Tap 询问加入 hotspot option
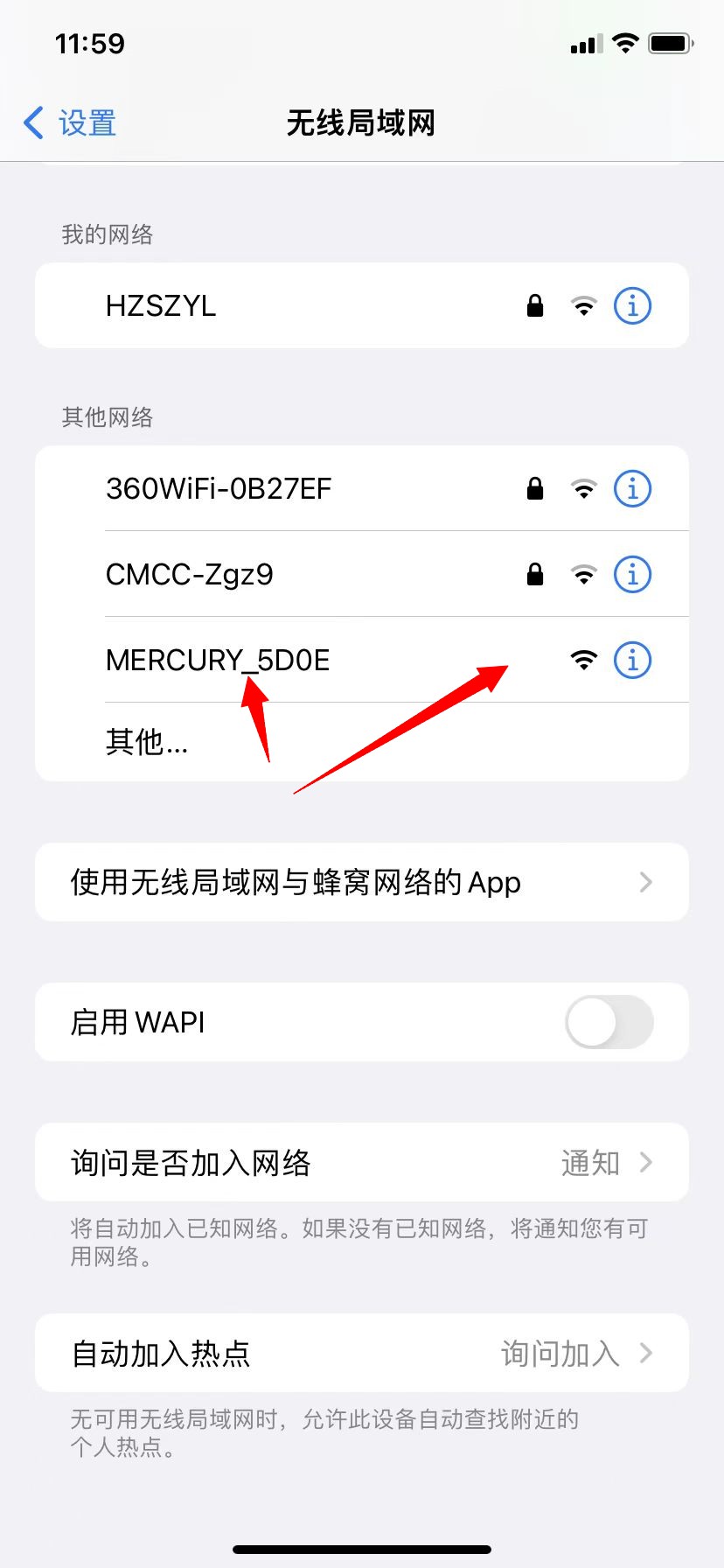Screen dimensions: 724x1568 (560, 1353)
